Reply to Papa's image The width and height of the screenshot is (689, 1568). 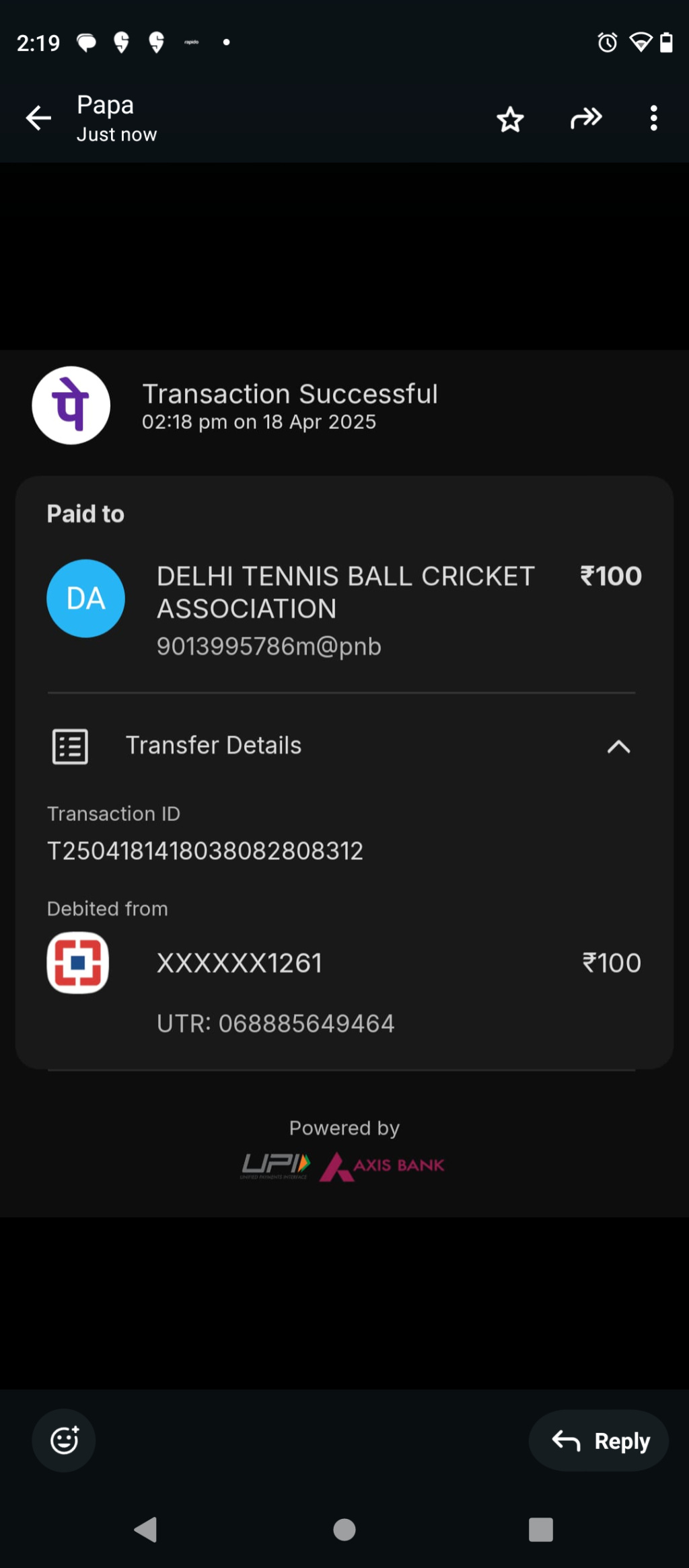pyautogui.click(x=599, y=1440)
